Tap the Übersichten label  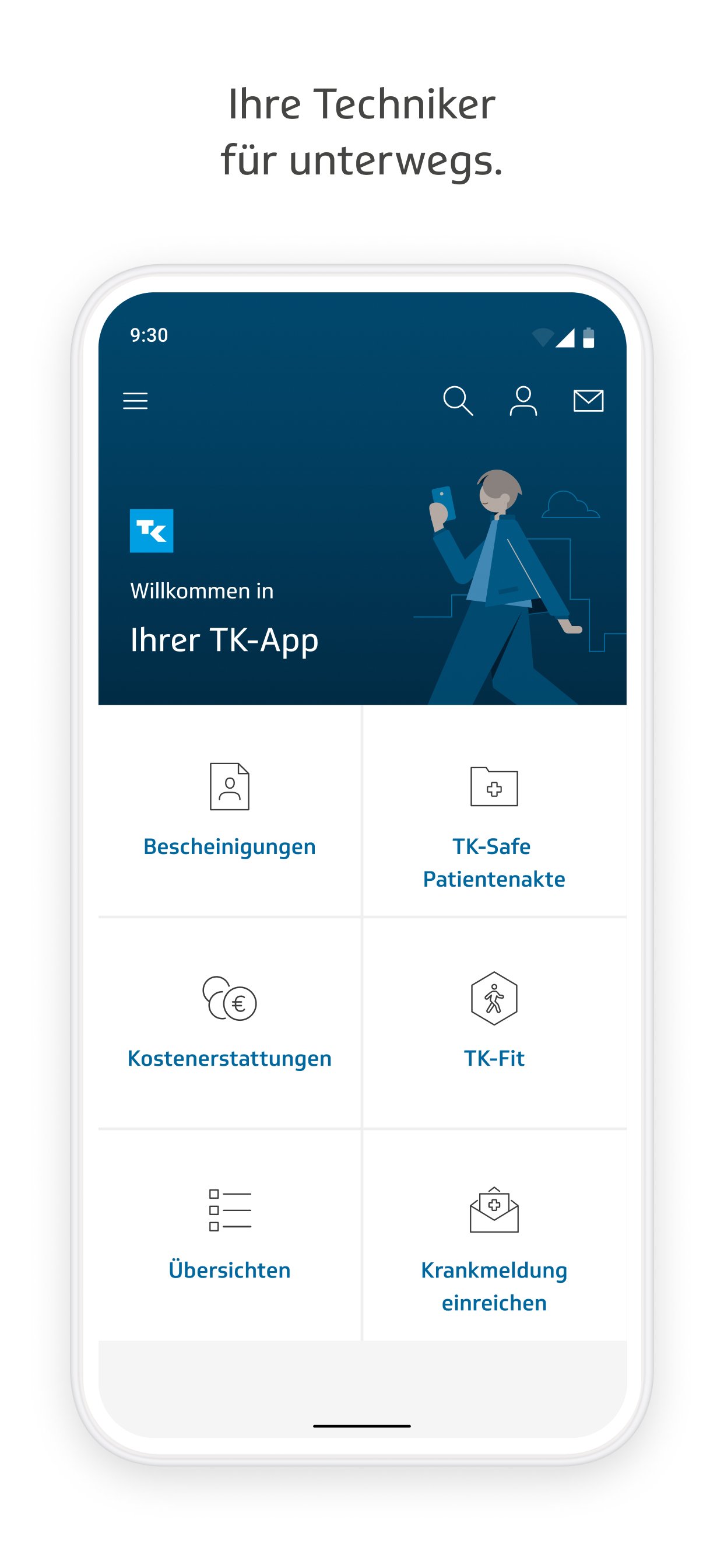pos(229,1269)
